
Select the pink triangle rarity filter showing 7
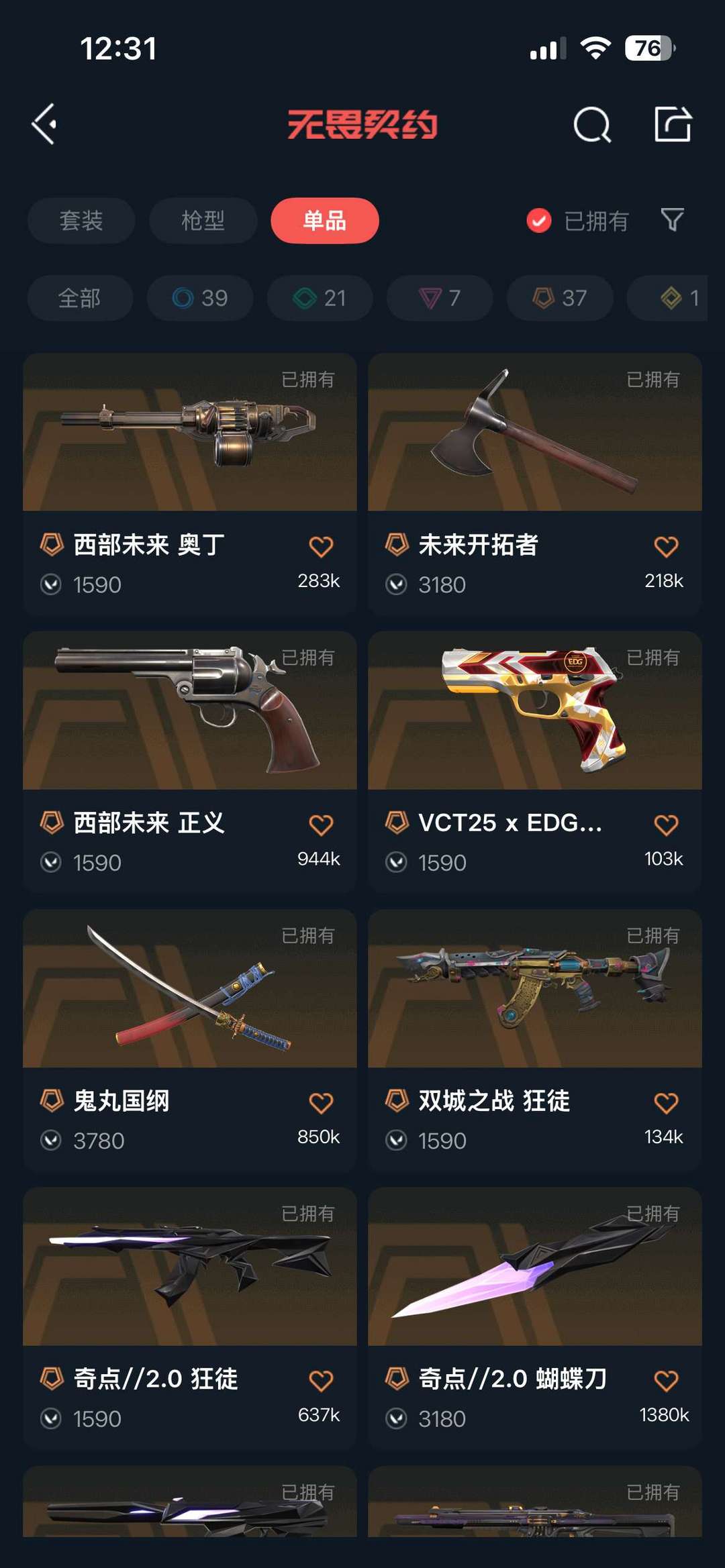pyautogui.click(x=438, y=298)
